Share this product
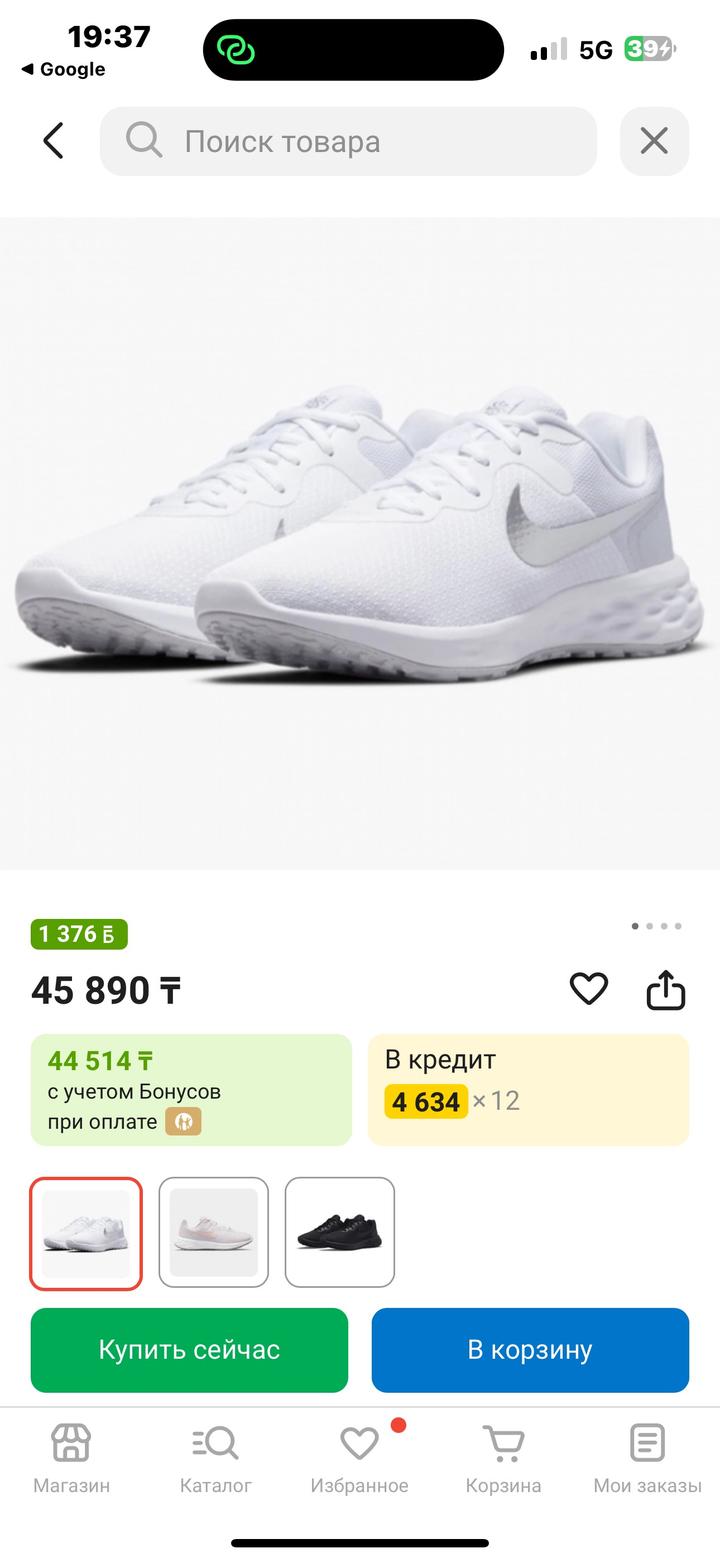720x1561 pixels. point(666,990)
